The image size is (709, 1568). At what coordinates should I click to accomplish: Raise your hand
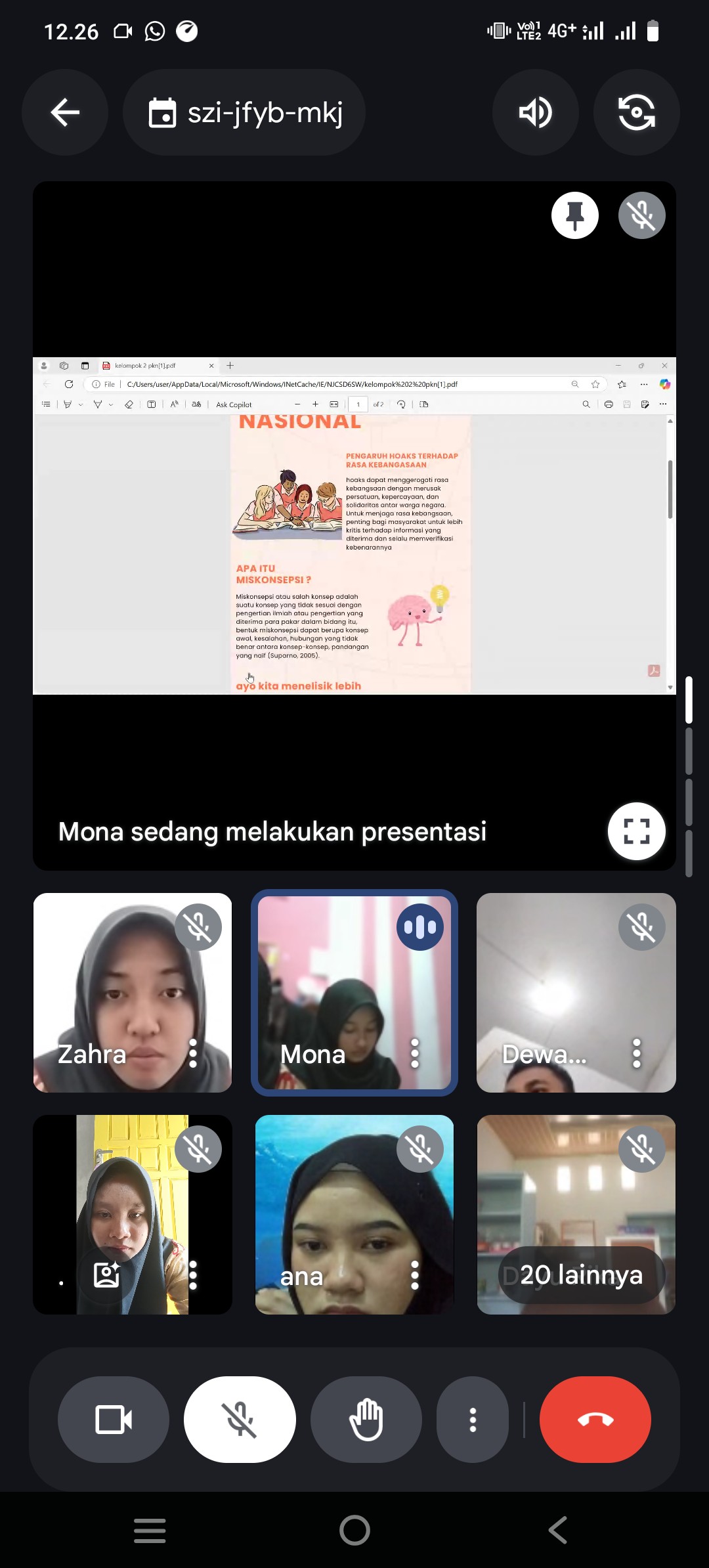pos(366,1420)
